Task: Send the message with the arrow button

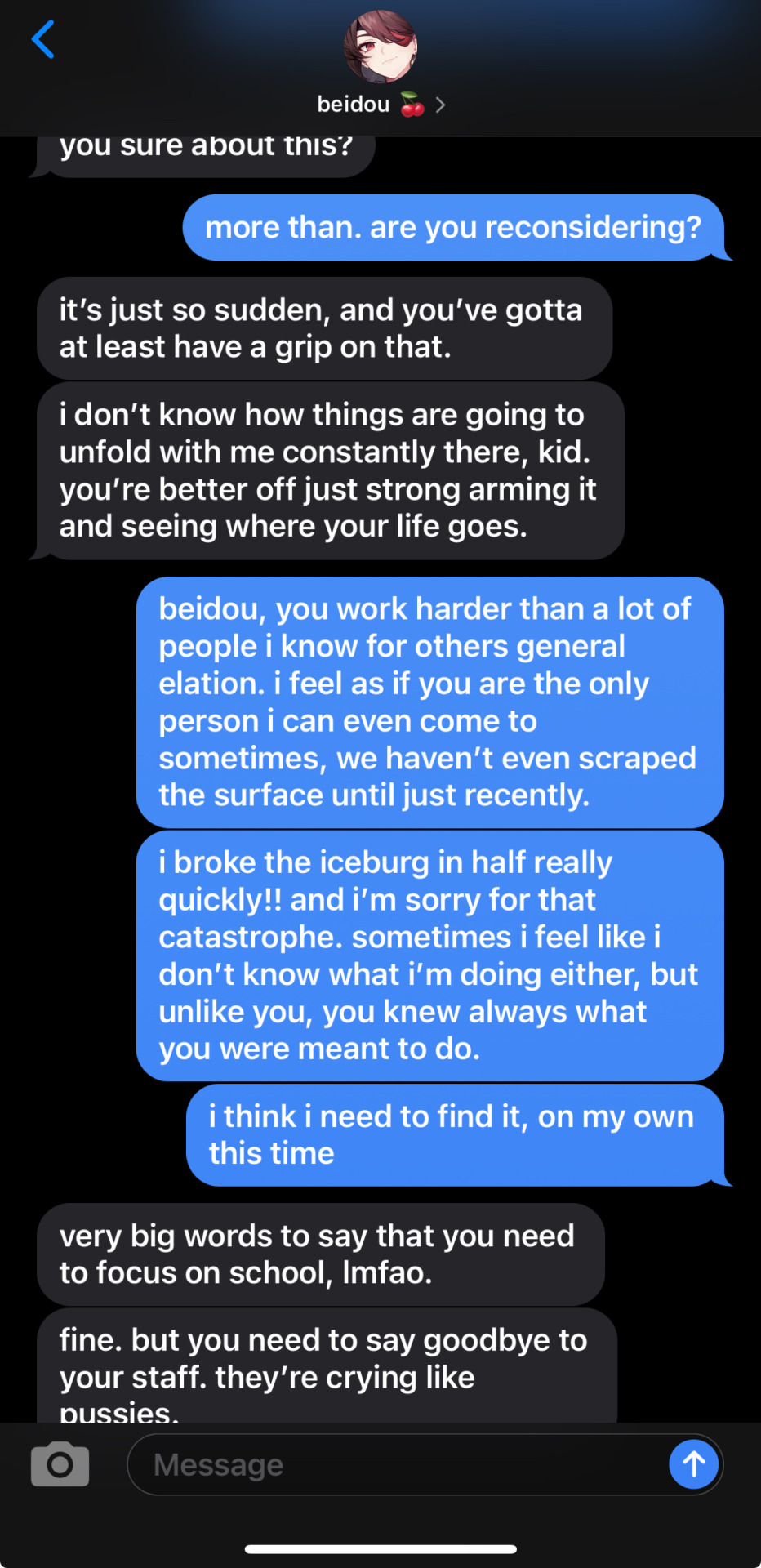Action: coord(693,1464)
